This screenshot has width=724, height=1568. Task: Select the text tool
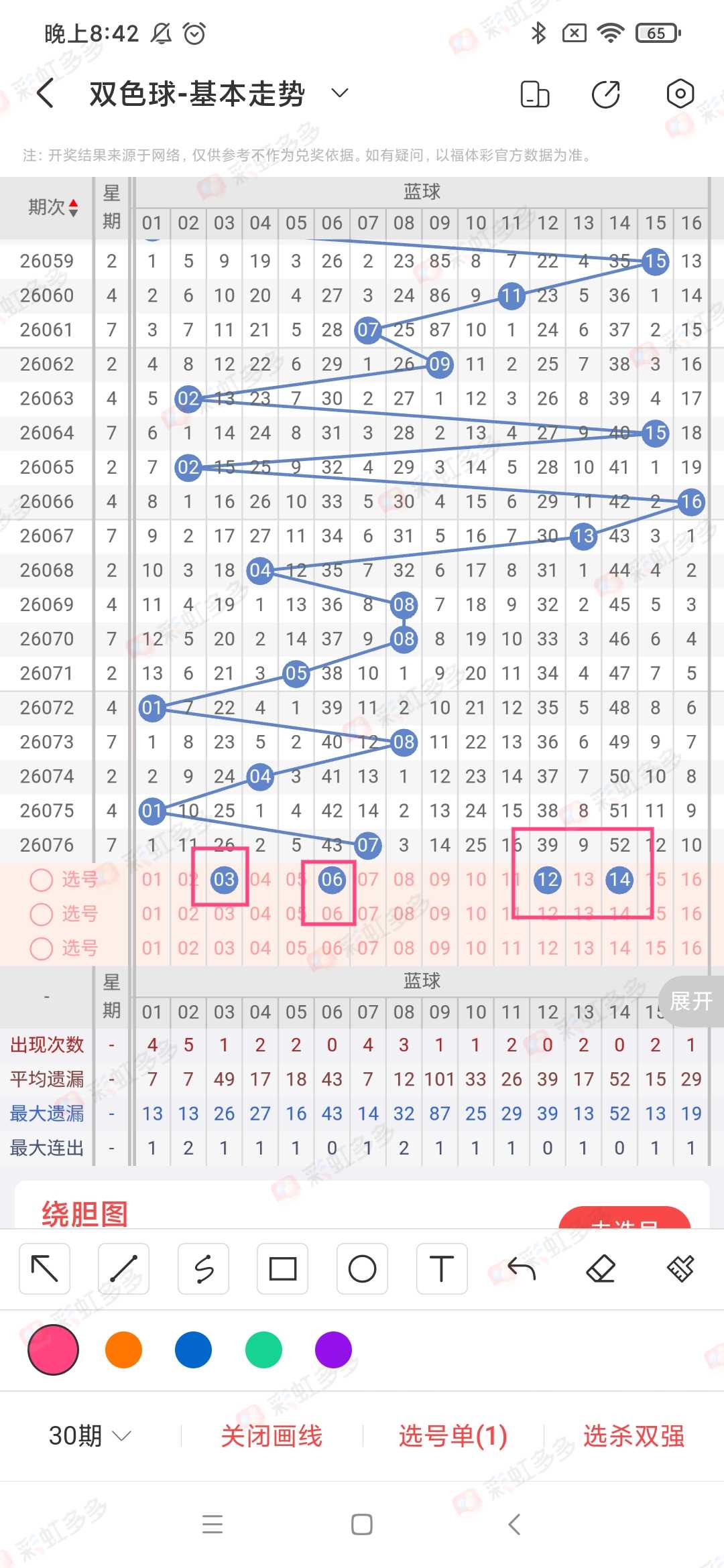point(442,1268)
